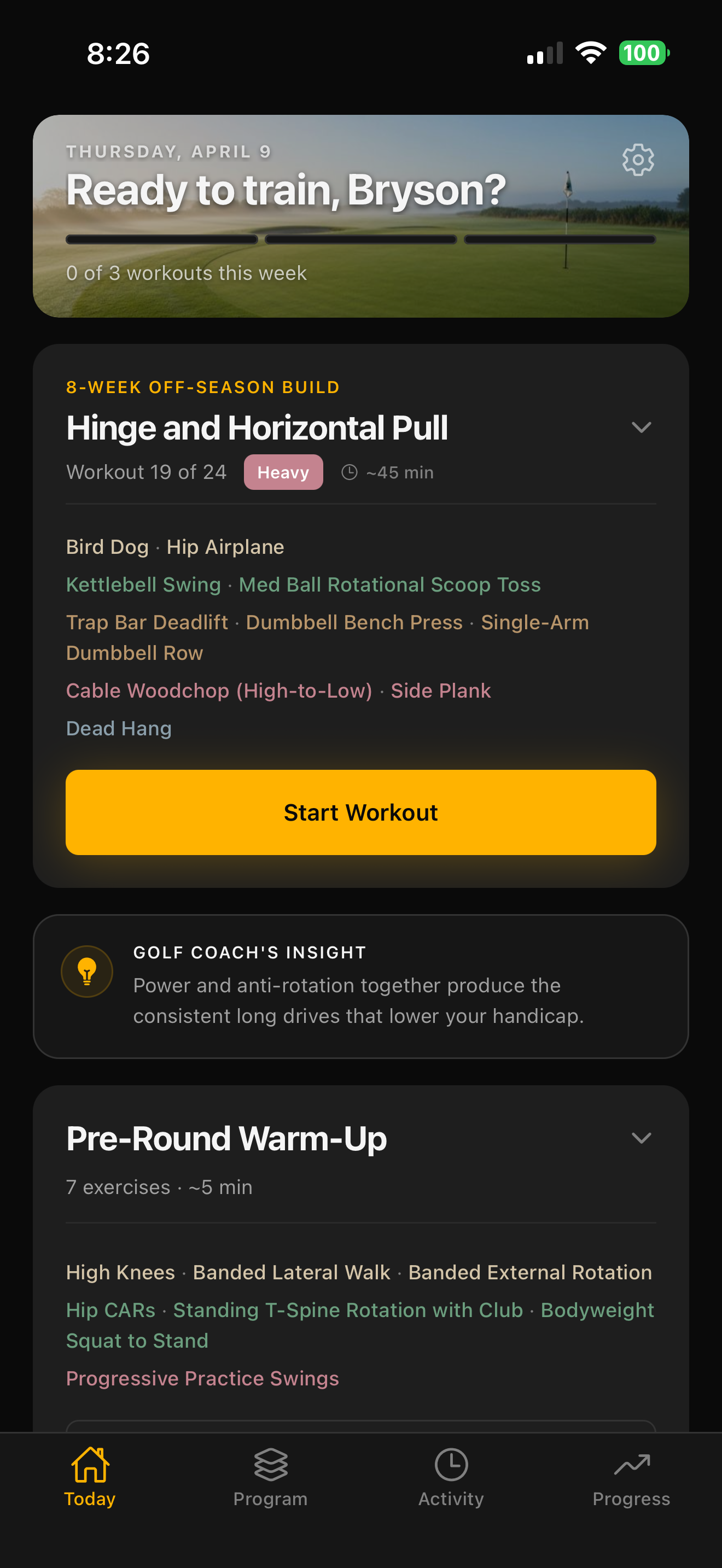Open the settings gear icon
Viewport: 722px width, 1568px height.
[x=638, y=160]
